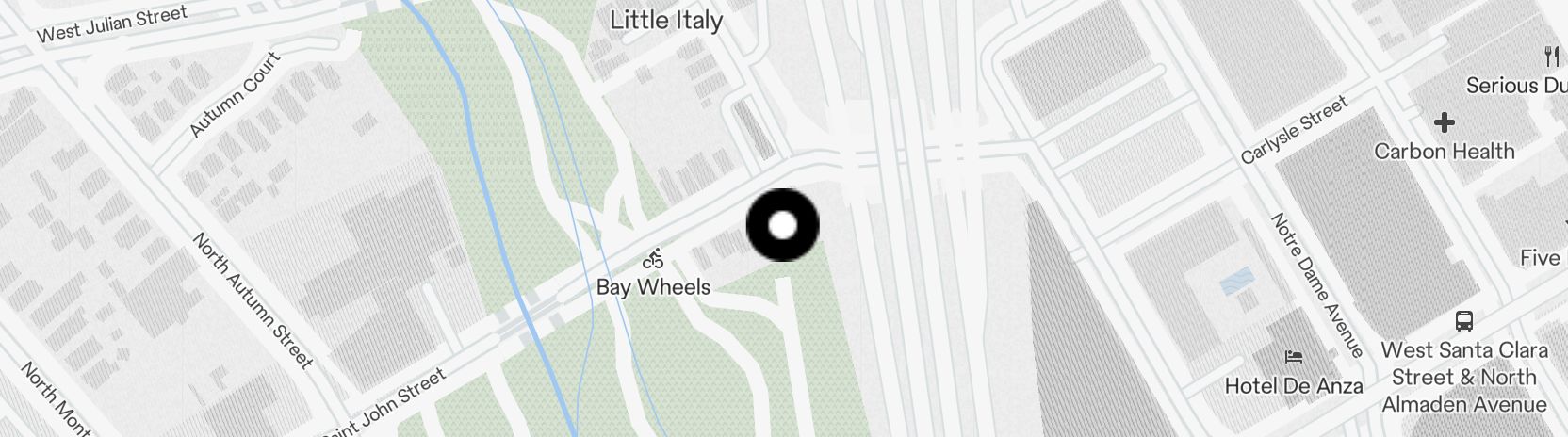
Task: Select the black circular location pin
Action: (x=782, y=226)
